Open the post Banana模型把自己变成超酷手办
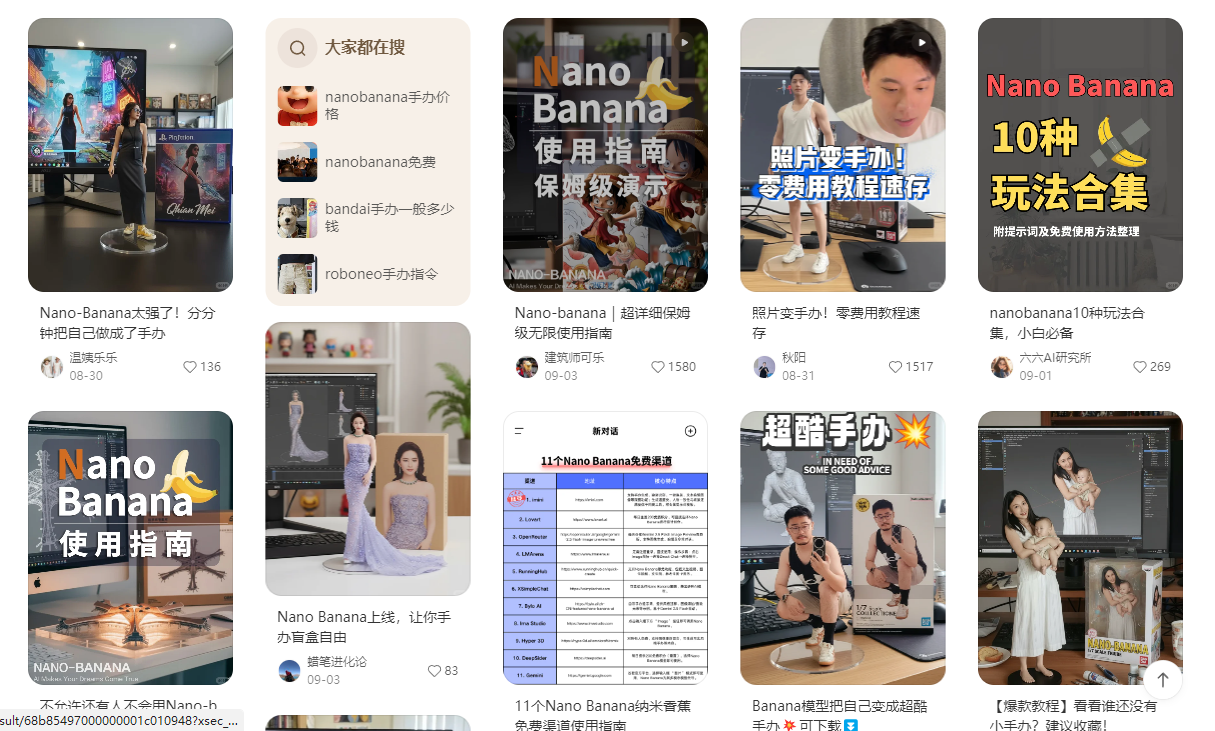Screen dimensions: 1215x731 [842, 548]
